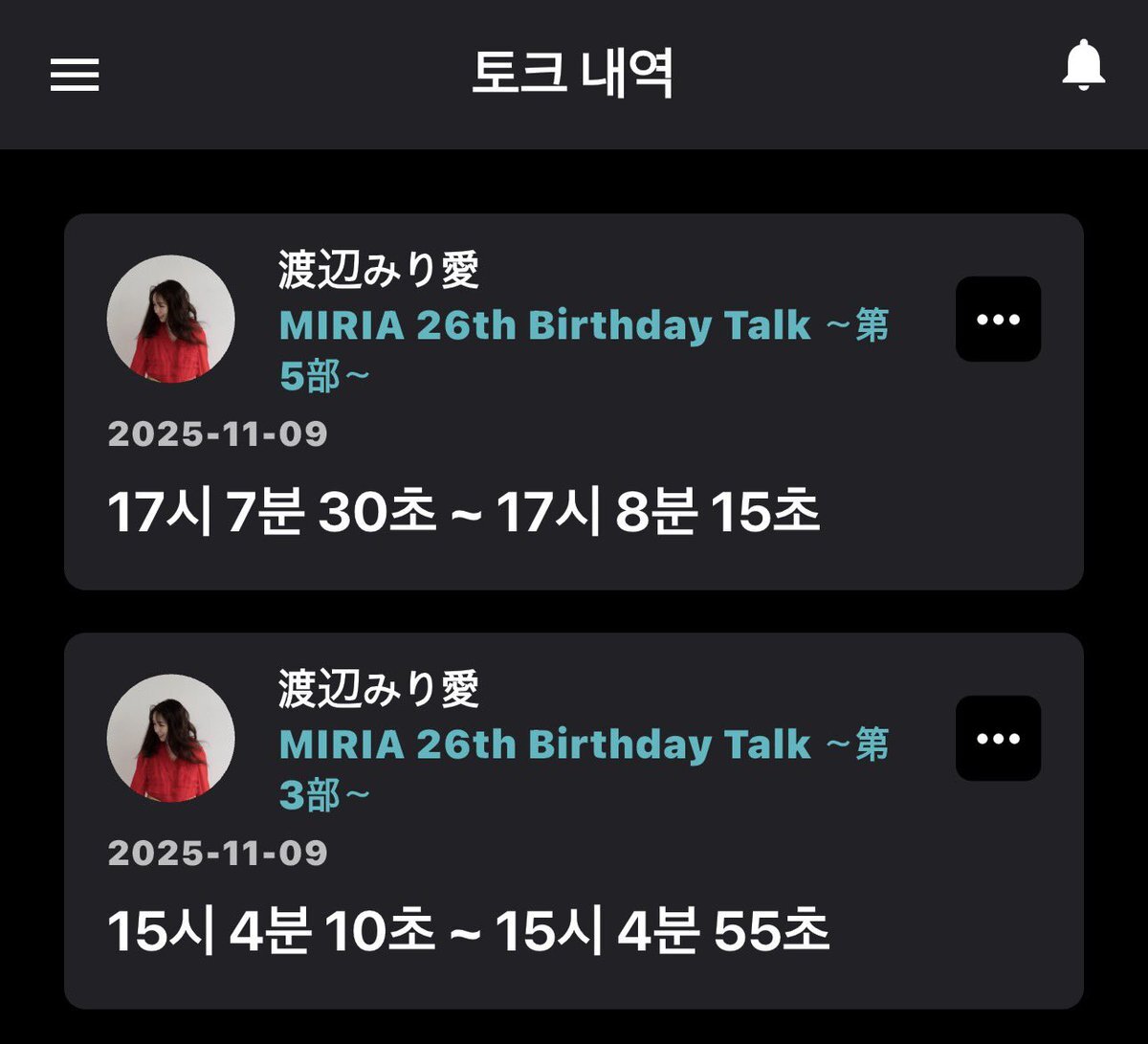Viewport: 1148px width, 1044px height.
Task: Open the notifications bell
Action: tap(1083, 67)
